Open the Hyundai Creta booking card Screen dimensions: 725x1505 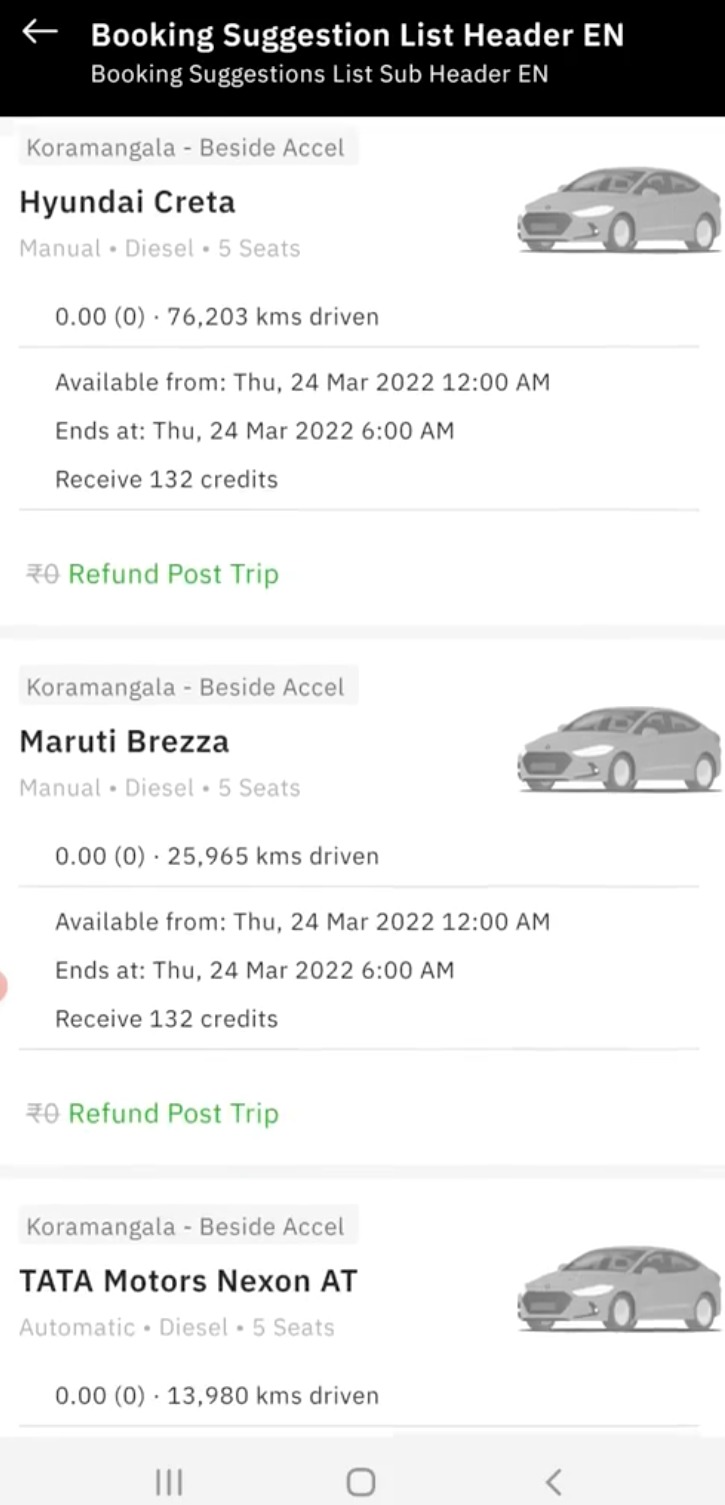127,203
